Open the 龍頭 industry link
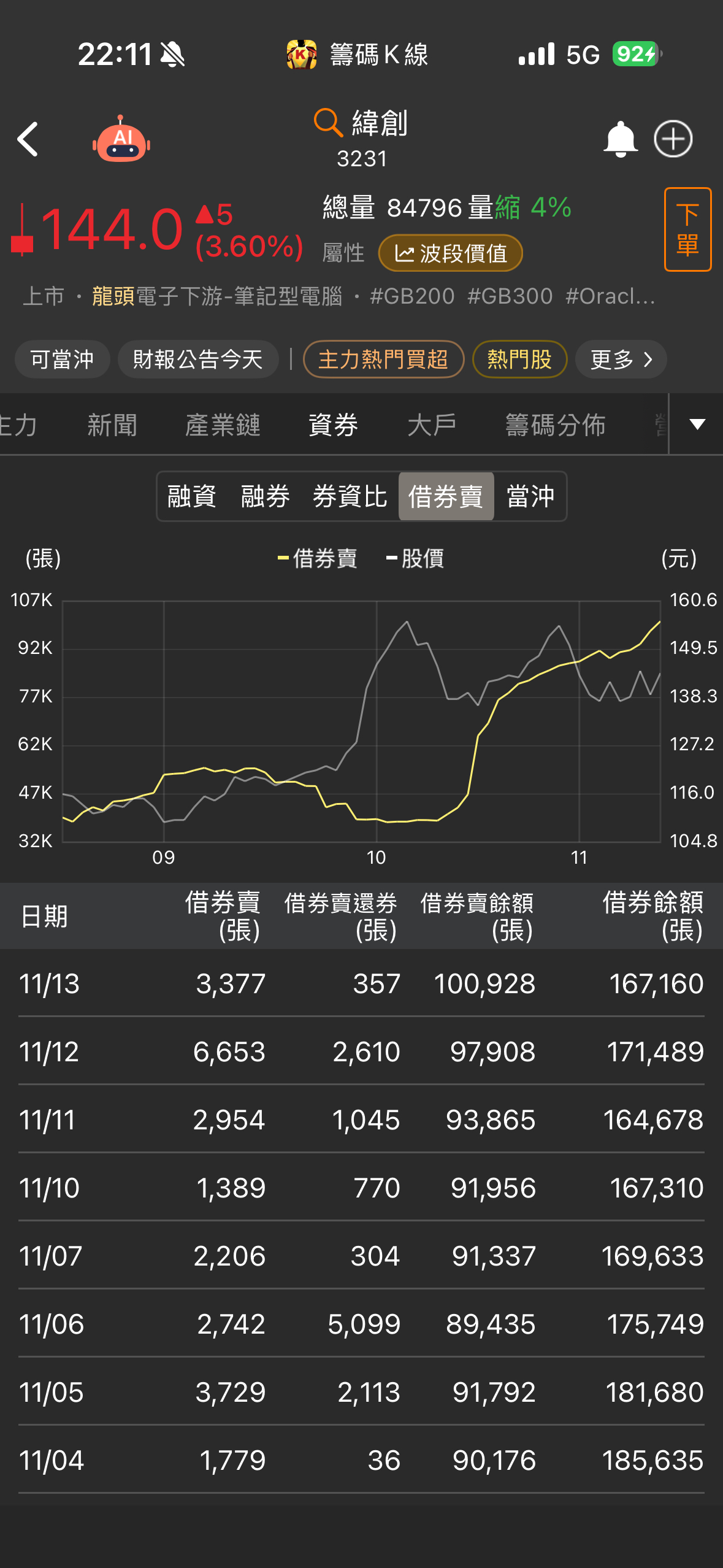Screen dimensions: 723x1568 (113, 296)
